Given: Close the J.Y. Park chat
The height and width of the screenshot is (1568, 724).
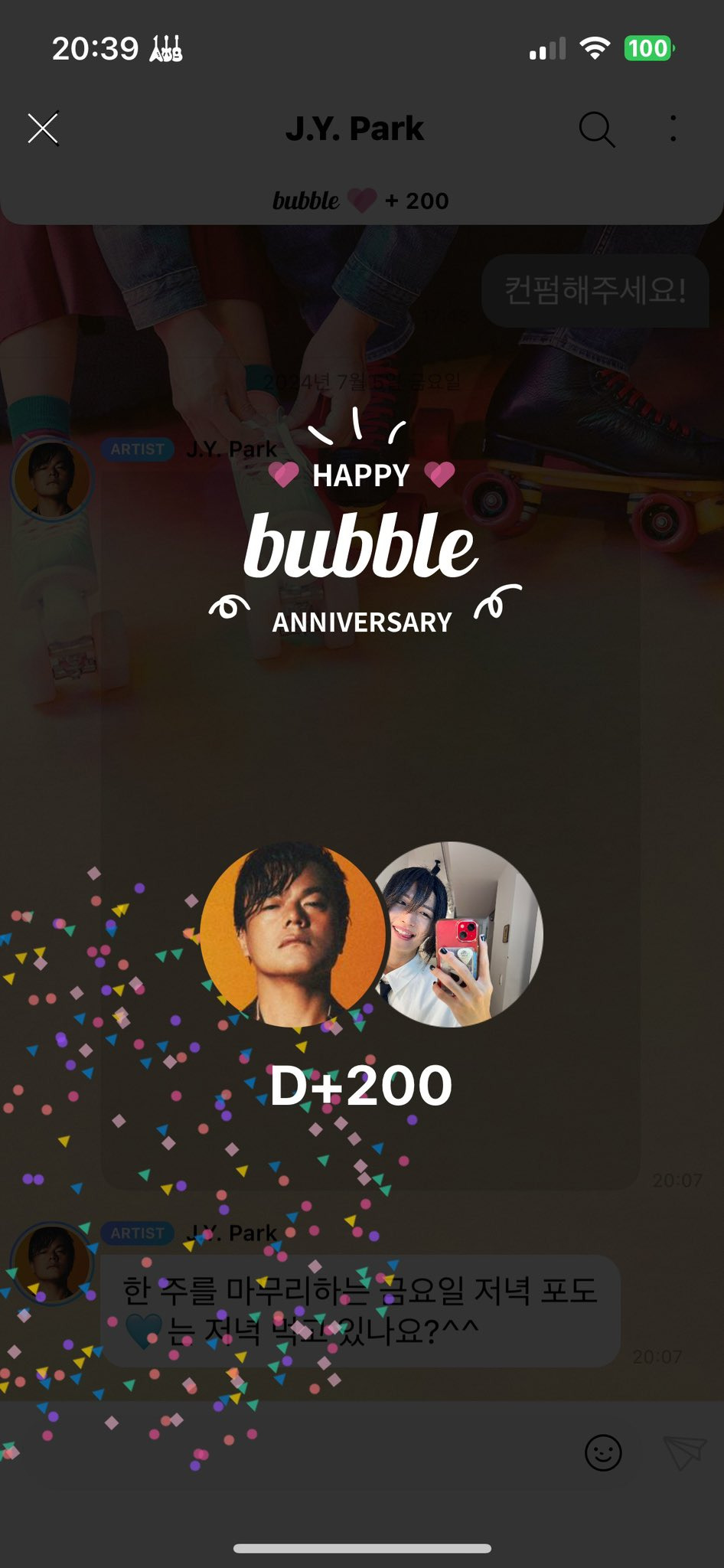Looking at the screenshot, I should (43, 129).
